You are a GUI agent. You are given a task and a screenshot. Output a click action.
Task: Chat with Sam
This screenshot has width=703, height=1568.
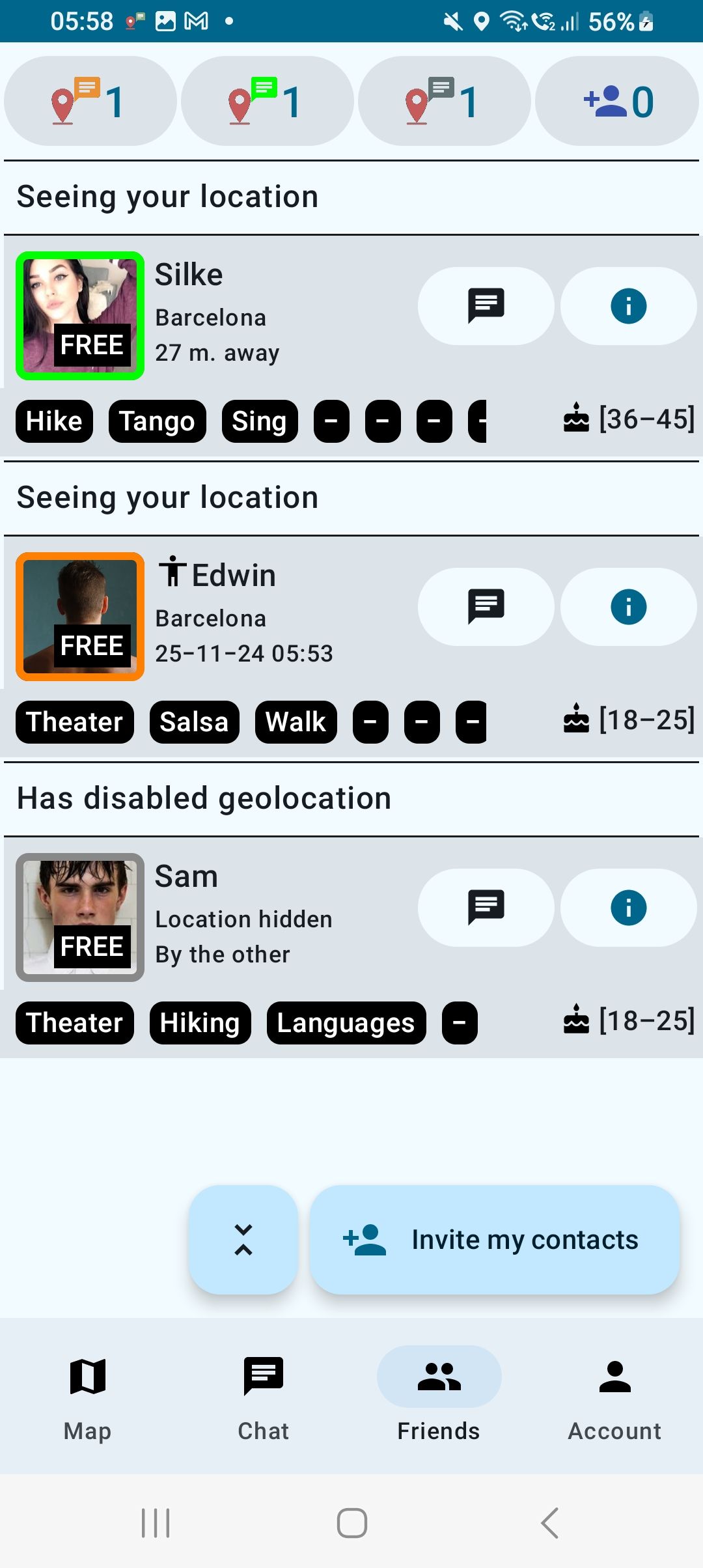(486, 908)
